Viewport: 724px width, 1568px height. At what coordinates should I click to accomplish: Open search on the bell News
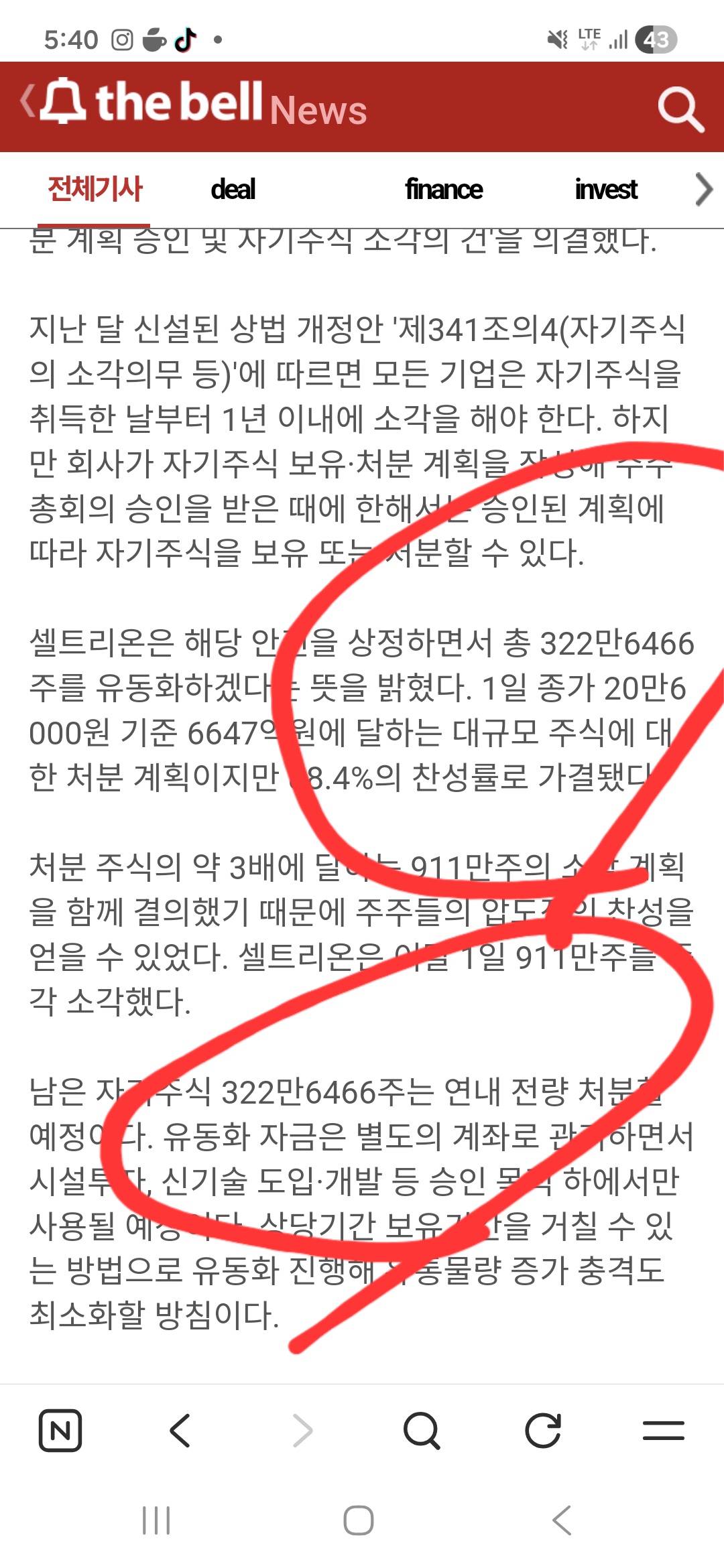coord(680,109)
